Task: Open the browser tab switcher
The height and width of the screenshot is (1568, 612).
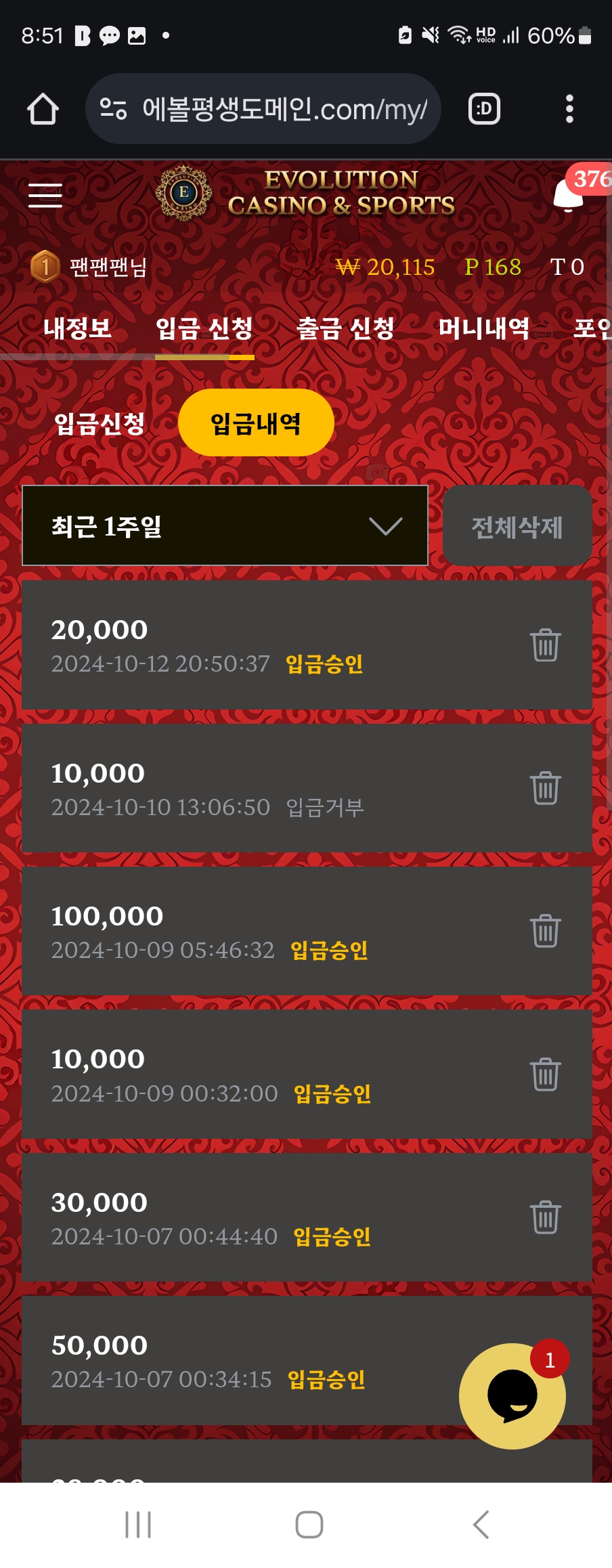Action: [484, 109]
